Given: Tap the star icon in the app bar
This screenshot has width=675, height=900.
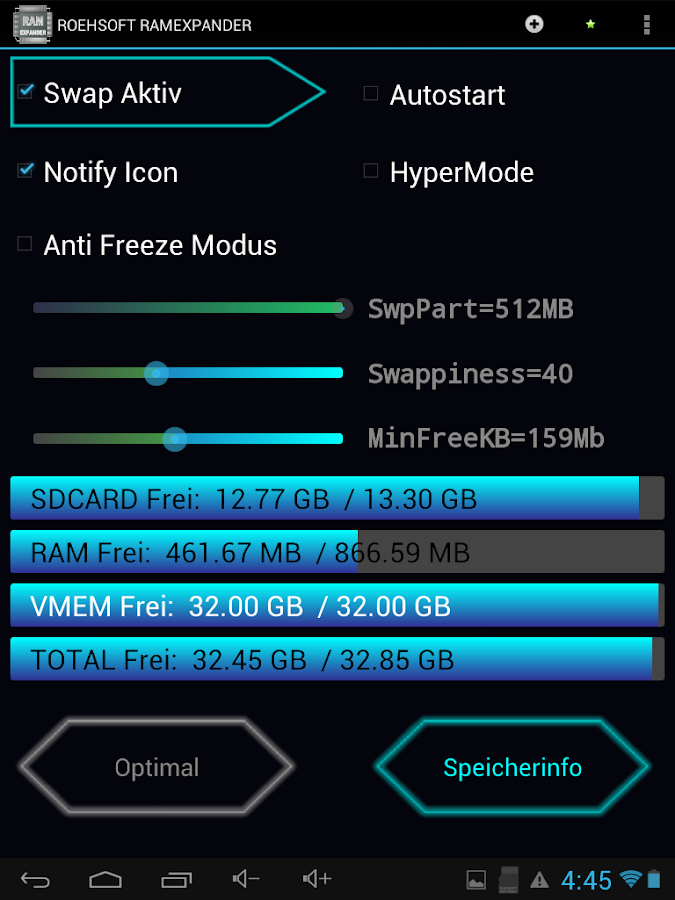Looking at the screenshot, I should coord(590,24).
